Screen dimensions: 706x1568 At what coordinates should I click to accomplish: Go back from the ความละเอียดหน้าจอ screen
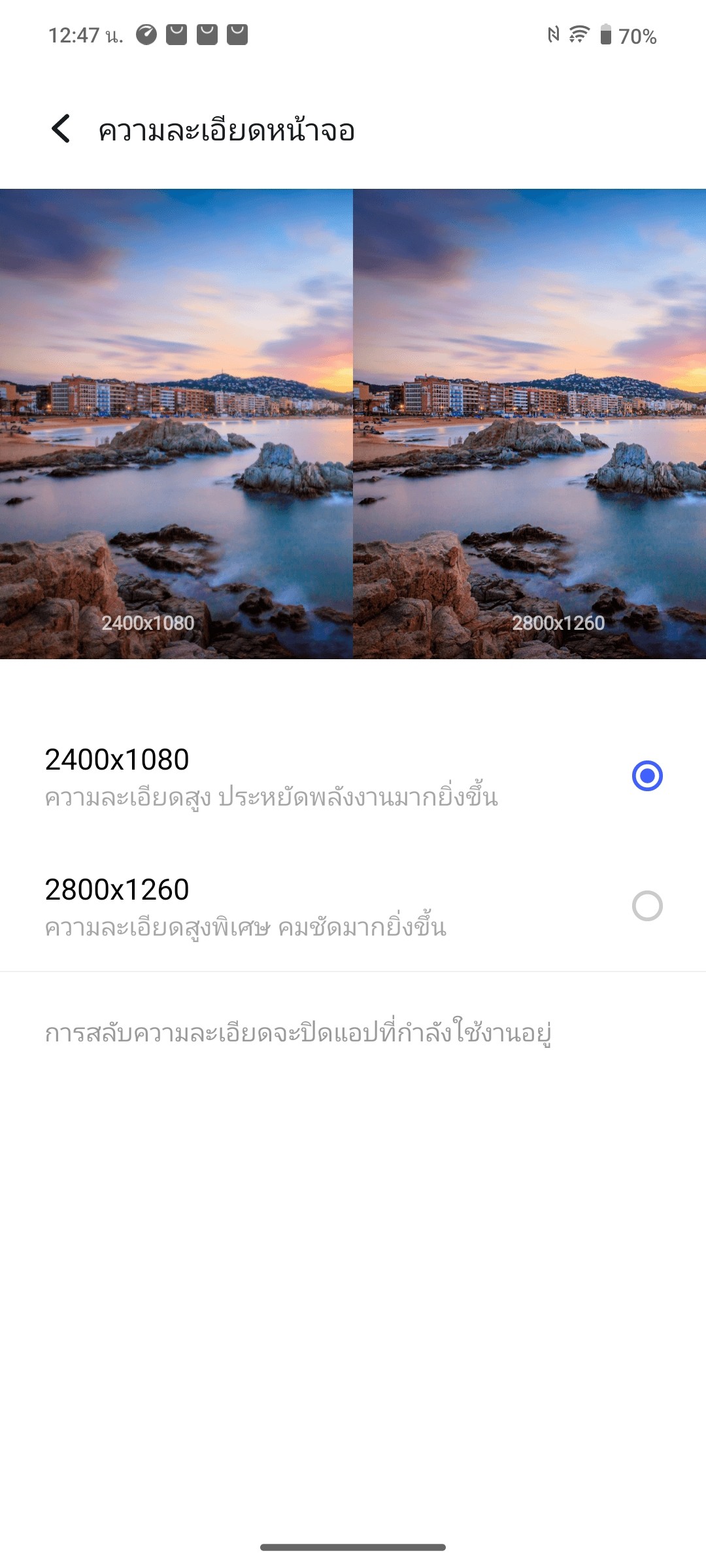(61, 129)
